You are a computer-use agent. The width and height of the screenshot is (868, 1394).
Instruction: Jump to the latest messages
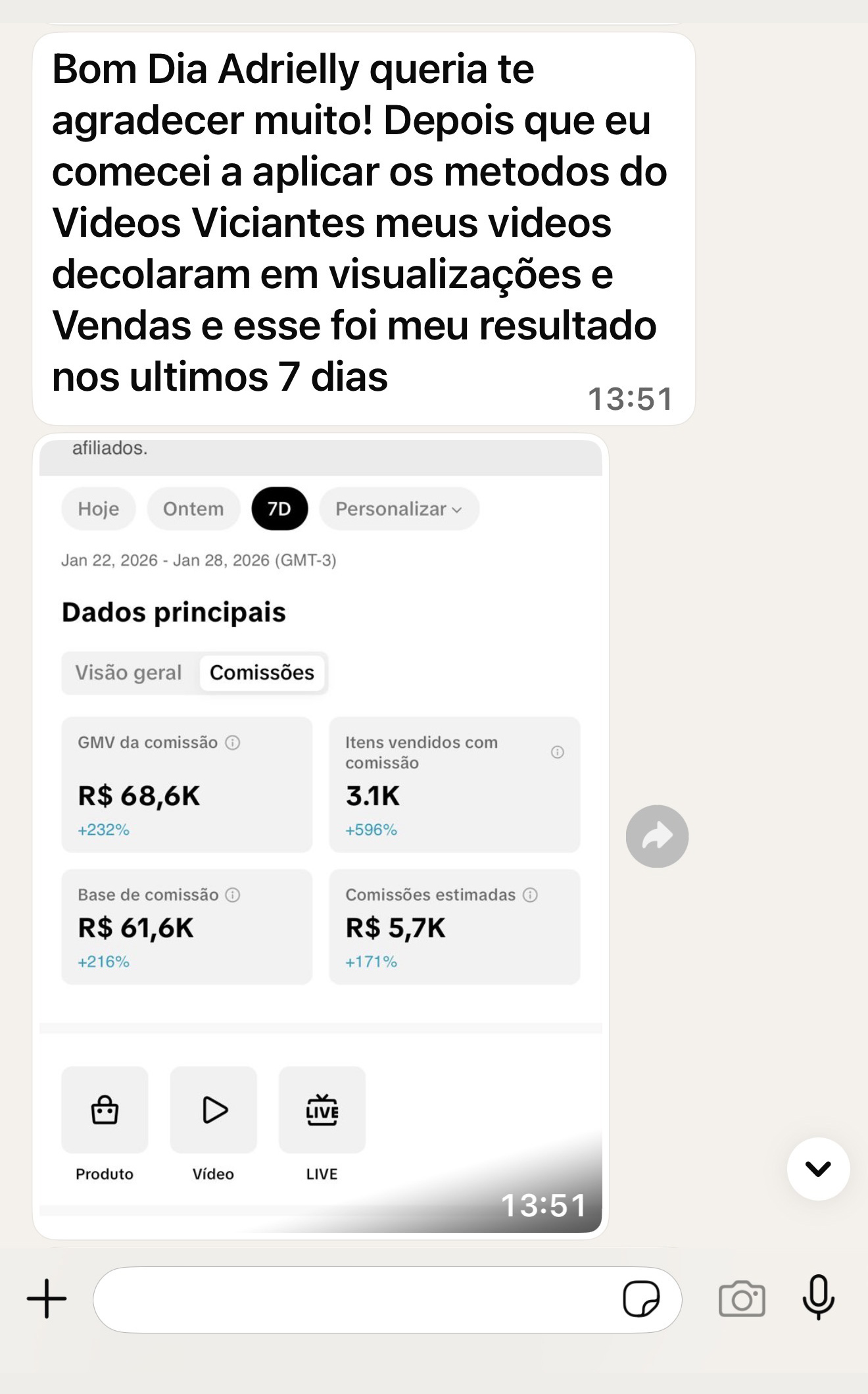pyautogui.click(x=818, y=1168)
